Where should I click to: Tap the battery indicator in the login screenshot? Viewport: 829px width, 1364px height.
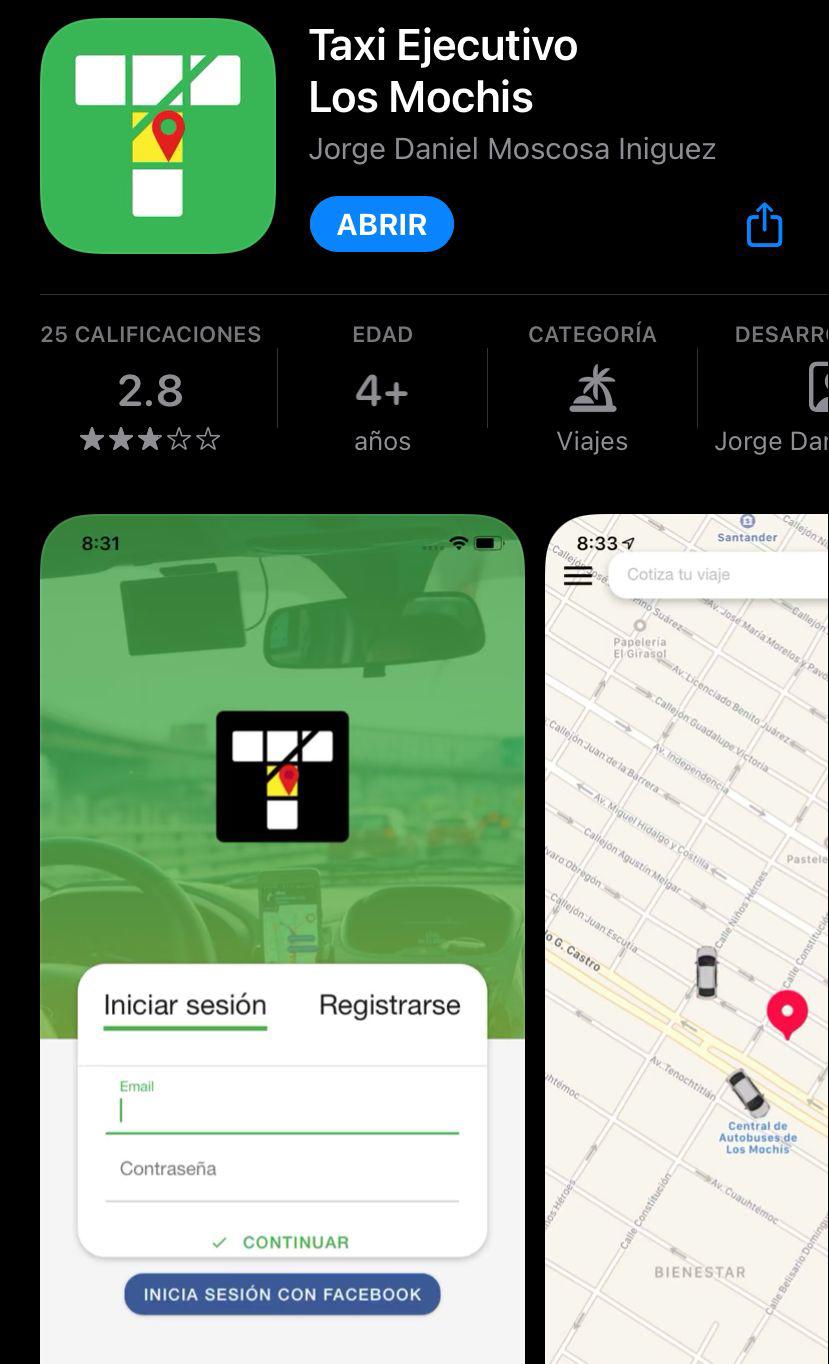point(487,541)
